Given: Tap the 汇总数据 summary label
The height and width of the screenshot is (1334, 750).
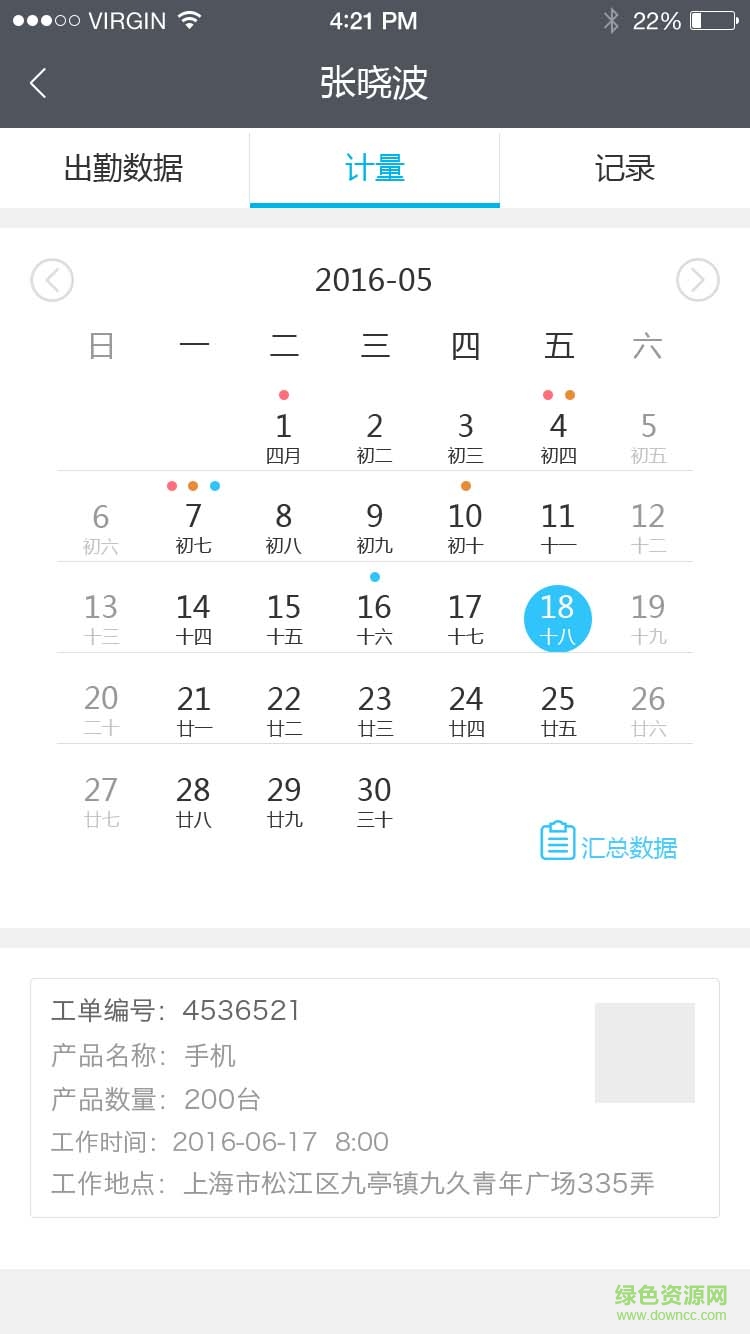Looking at the screenshot, I should (630, 845).
